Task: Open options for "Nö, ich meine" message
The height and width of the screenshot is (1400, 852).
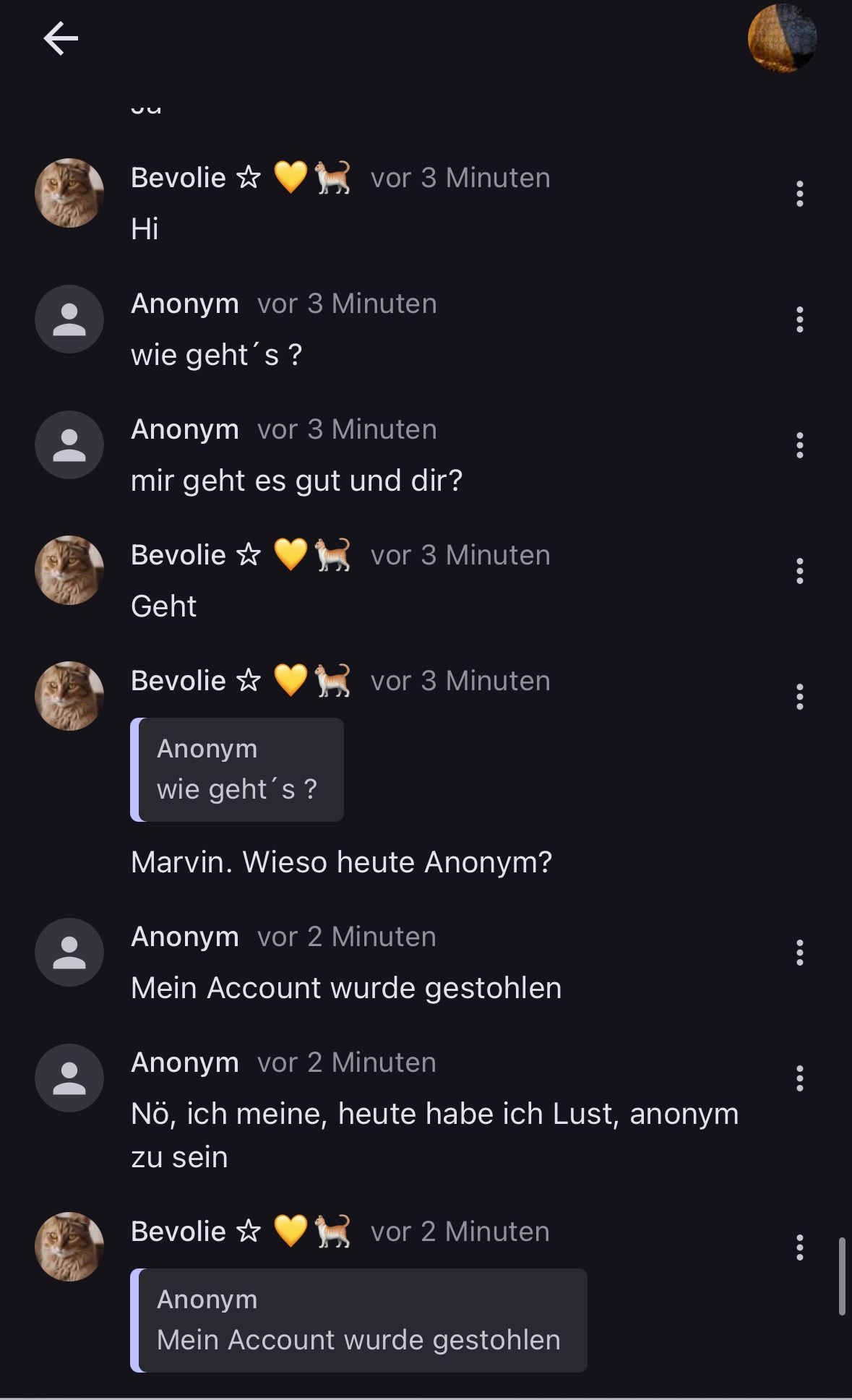Action: (799, 1078)
